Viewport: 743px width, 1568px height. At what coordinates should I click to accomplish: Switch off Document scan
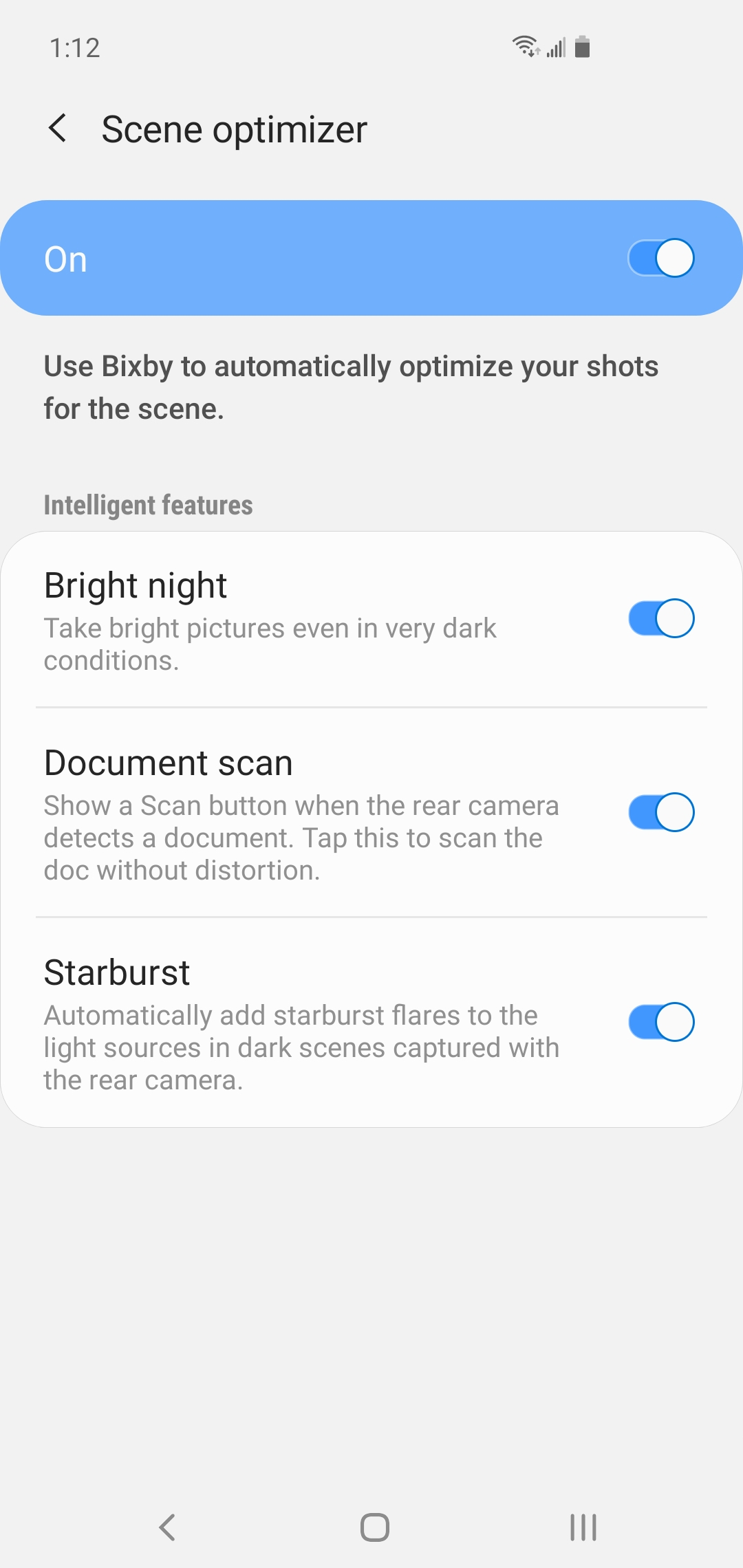pyautogui.click(x=661, y=812)
